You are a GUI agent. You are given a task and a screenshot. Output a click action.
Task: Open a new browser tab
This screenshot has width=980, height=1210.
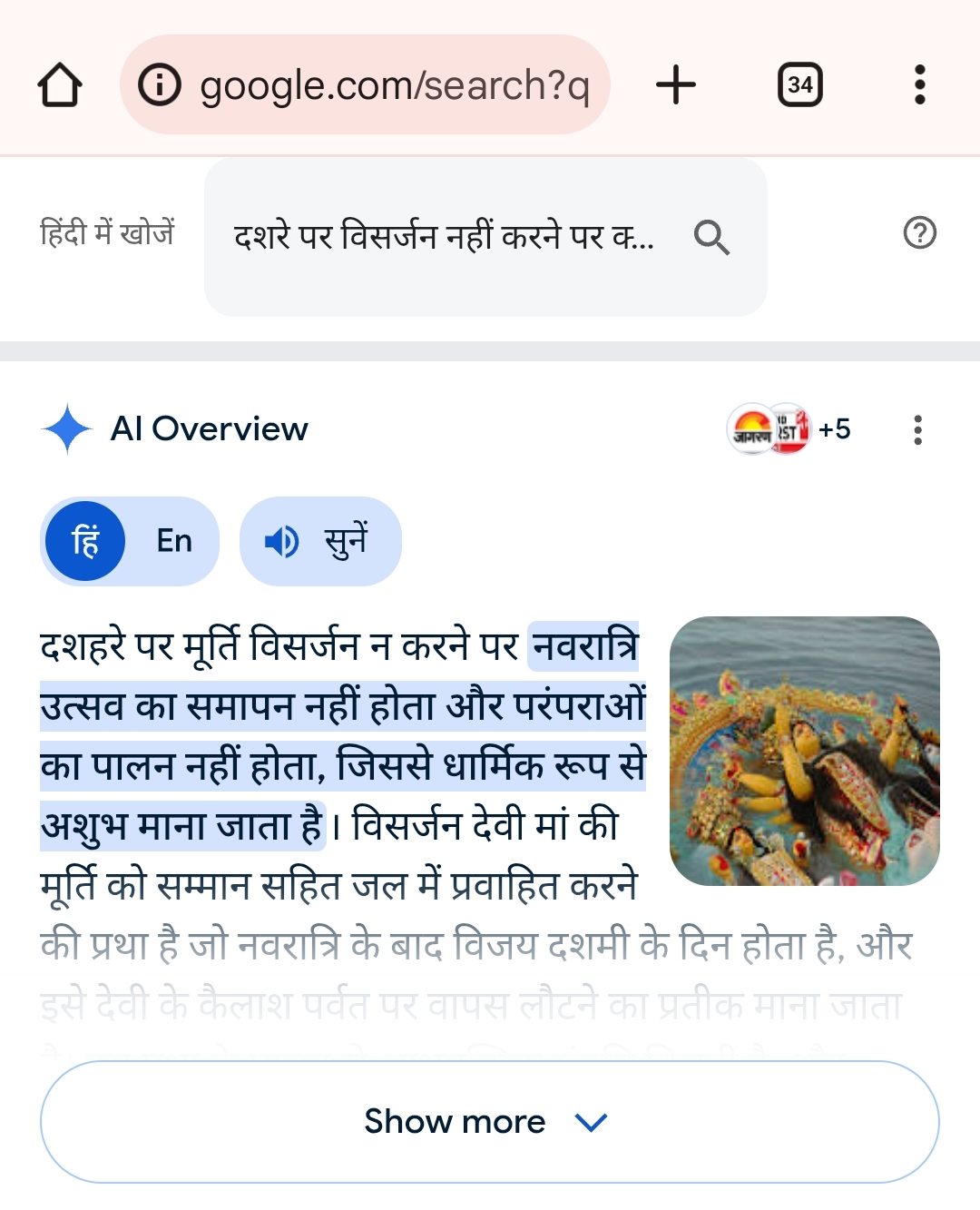pos(675,85)
